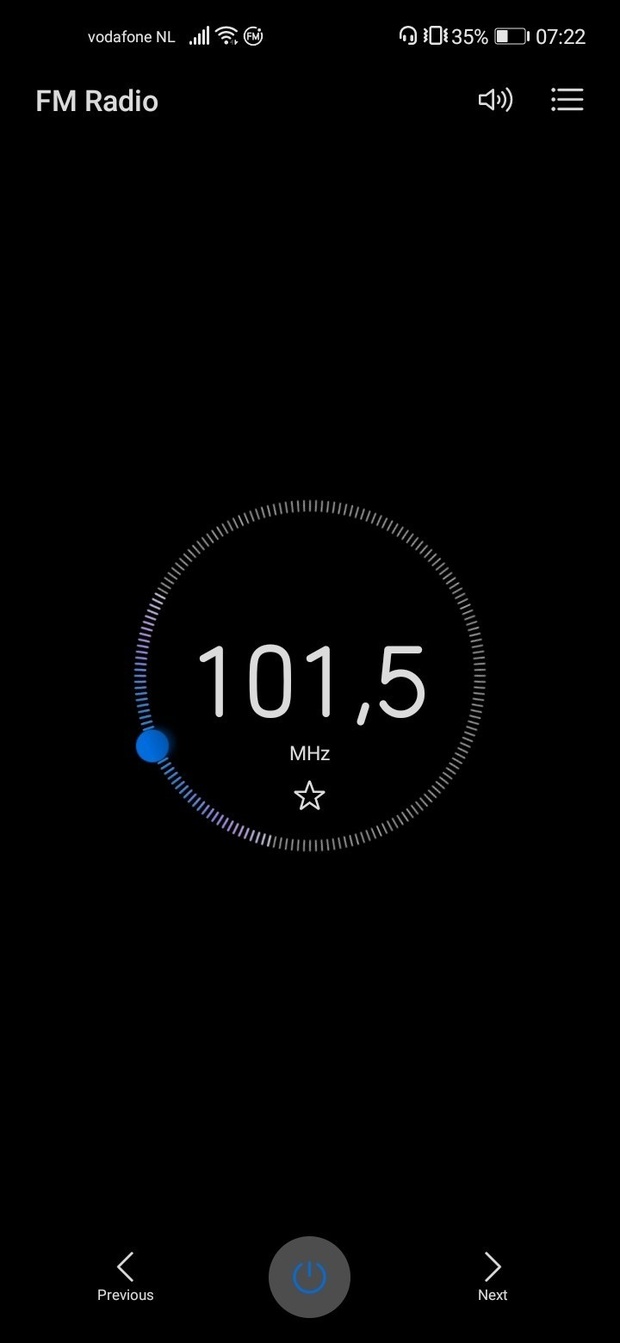Tap the blue tuning dial knob
The height and width of the screenshot is (1343, 620).
(x=153, y=745)
